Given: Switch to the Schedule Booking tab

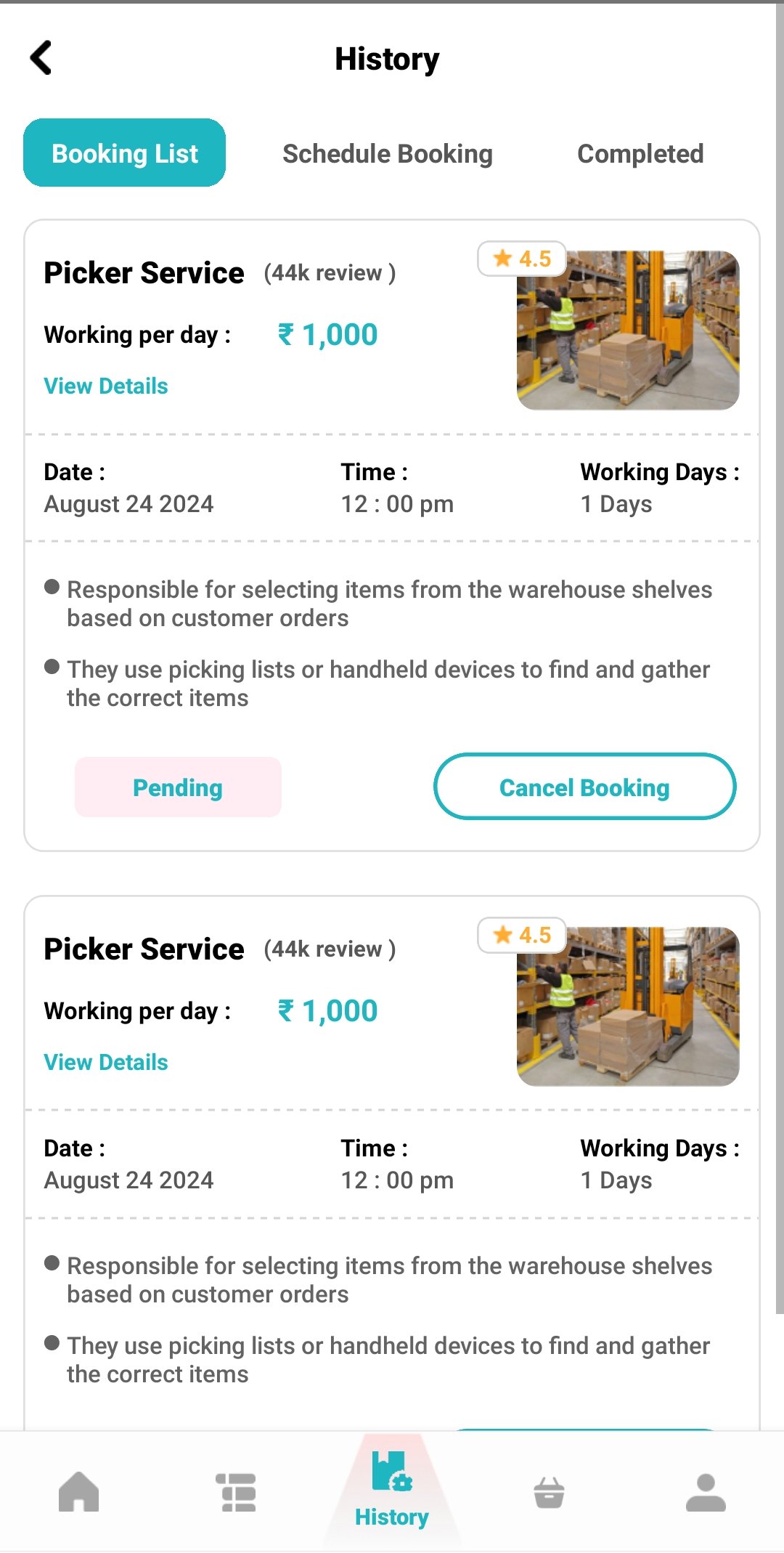Looking at the screenshot, I should [x=388, y=153].
